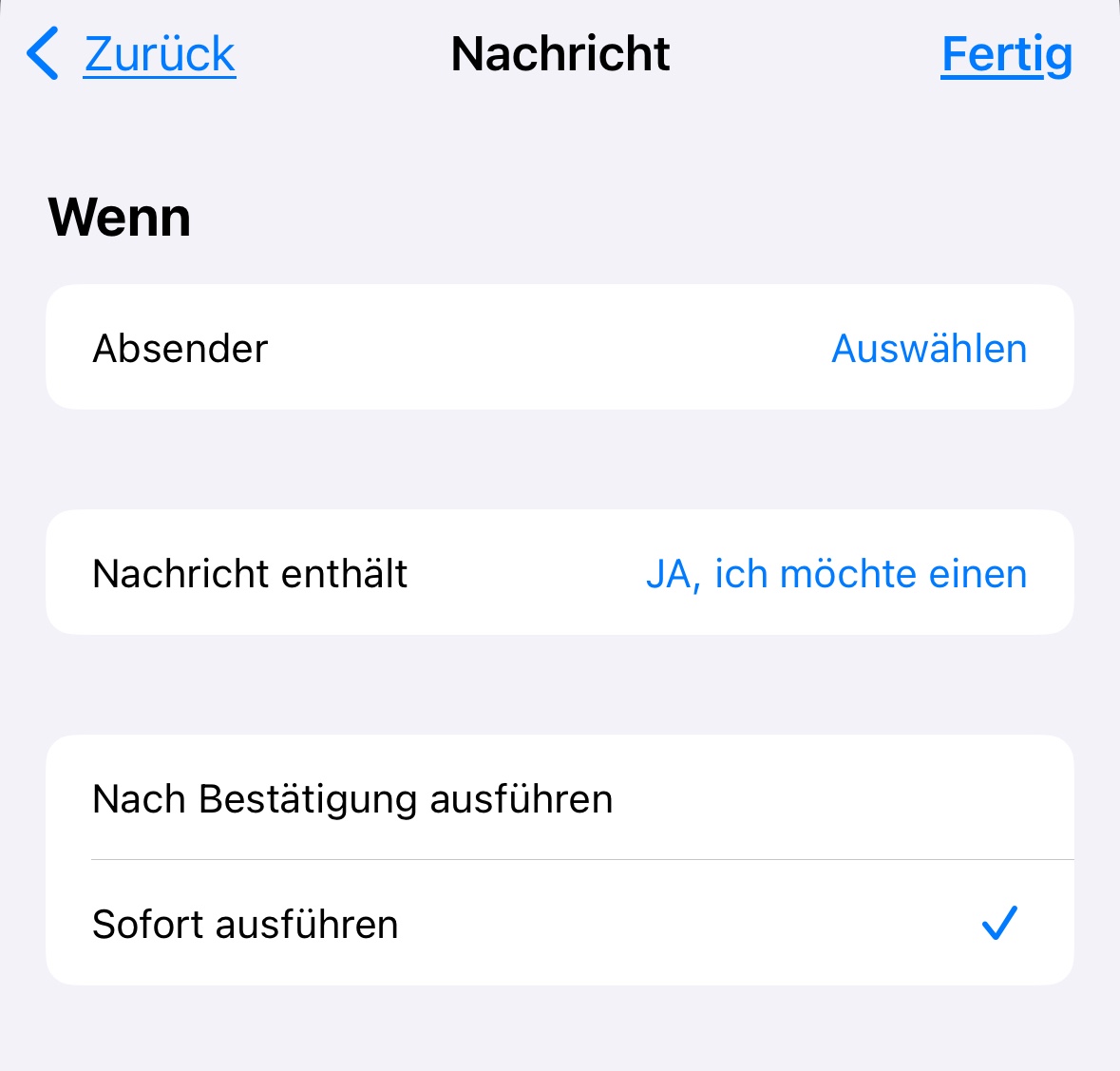Image resolution: width=1120 pixels, height=1071 pixels.
Task: Confirm with the Fertig button
Action: pyautogui.click(x=1006, y=53)
